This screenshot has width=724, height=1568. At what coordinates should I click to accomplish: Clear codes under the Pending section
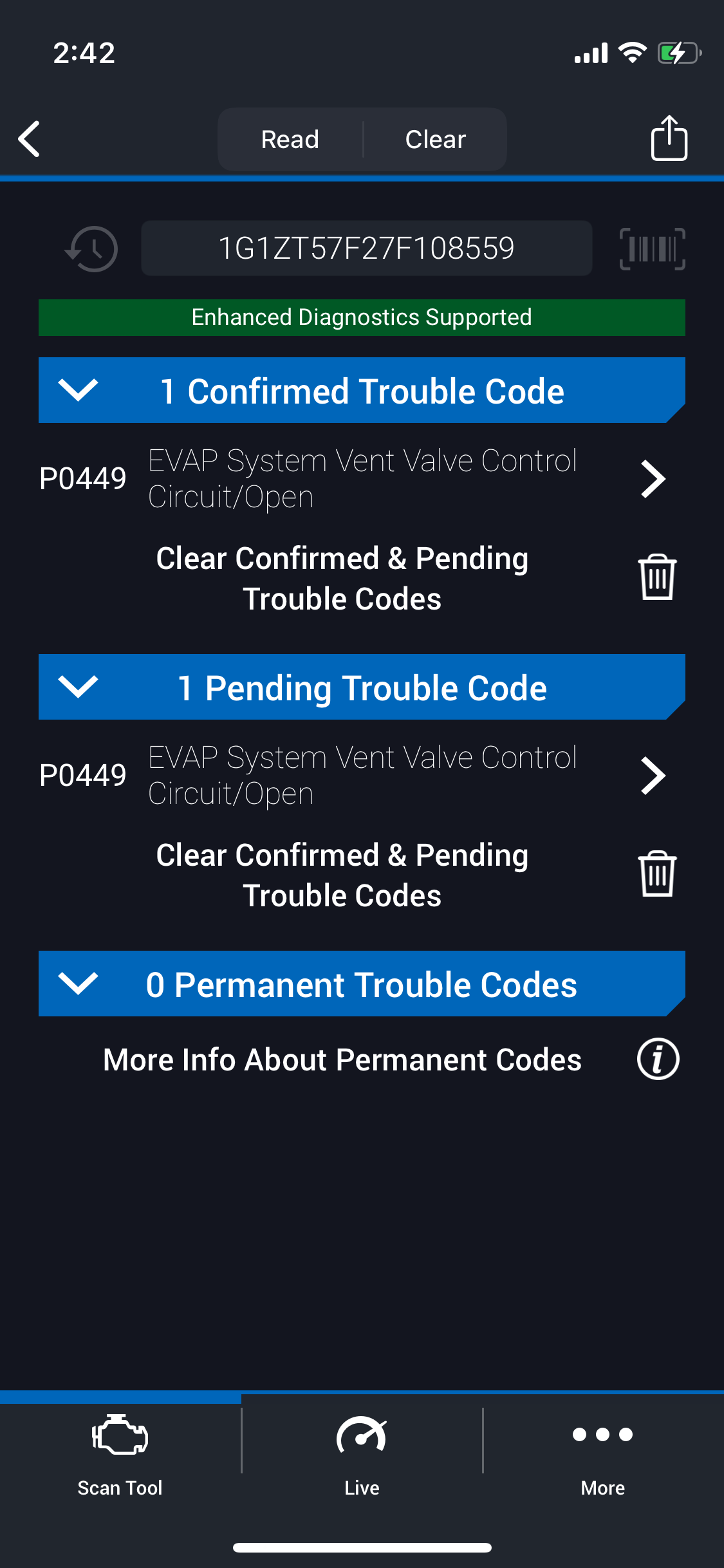[x=656, y=874]
